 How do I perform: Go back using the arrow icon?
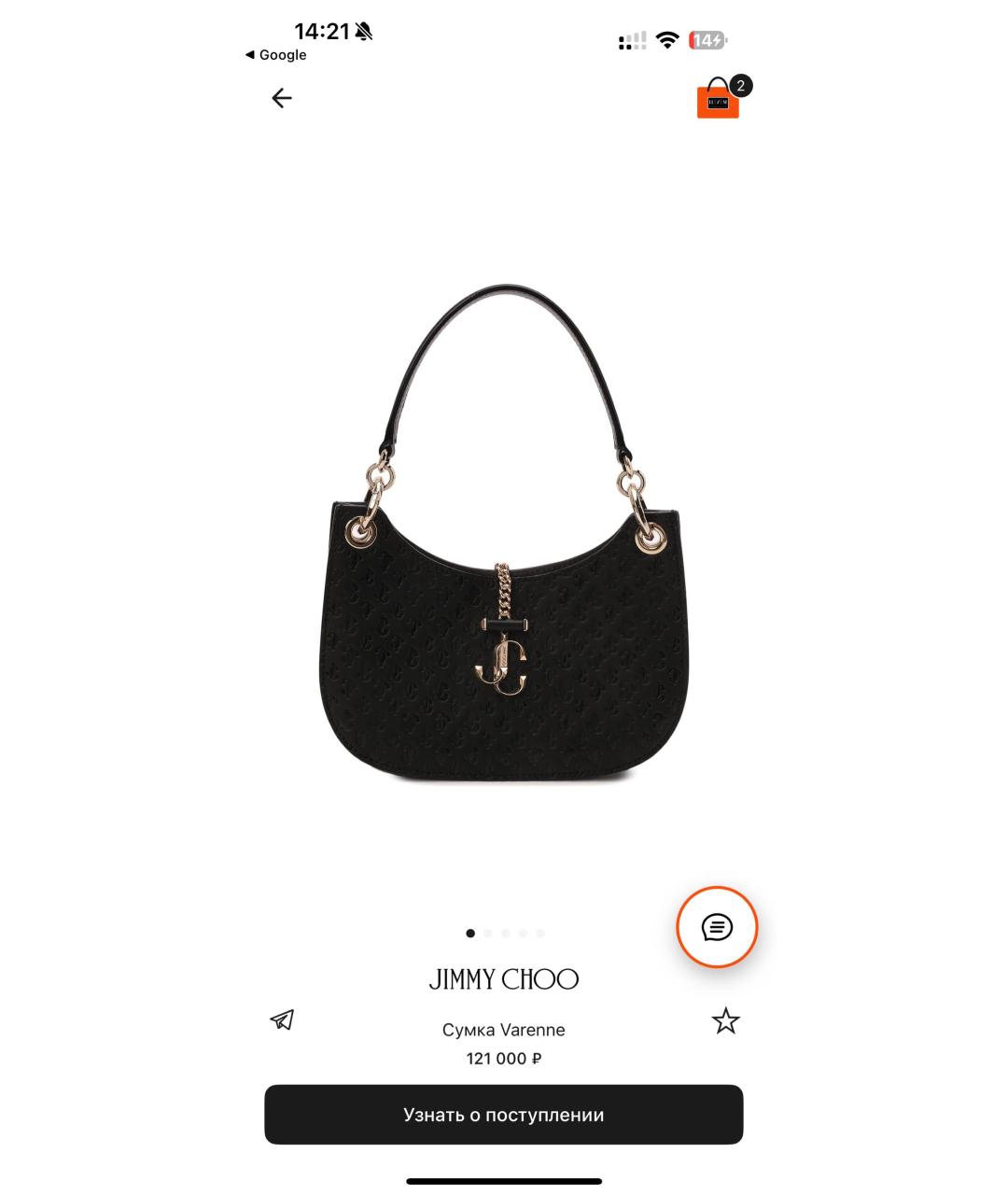(x=282, y=98)
